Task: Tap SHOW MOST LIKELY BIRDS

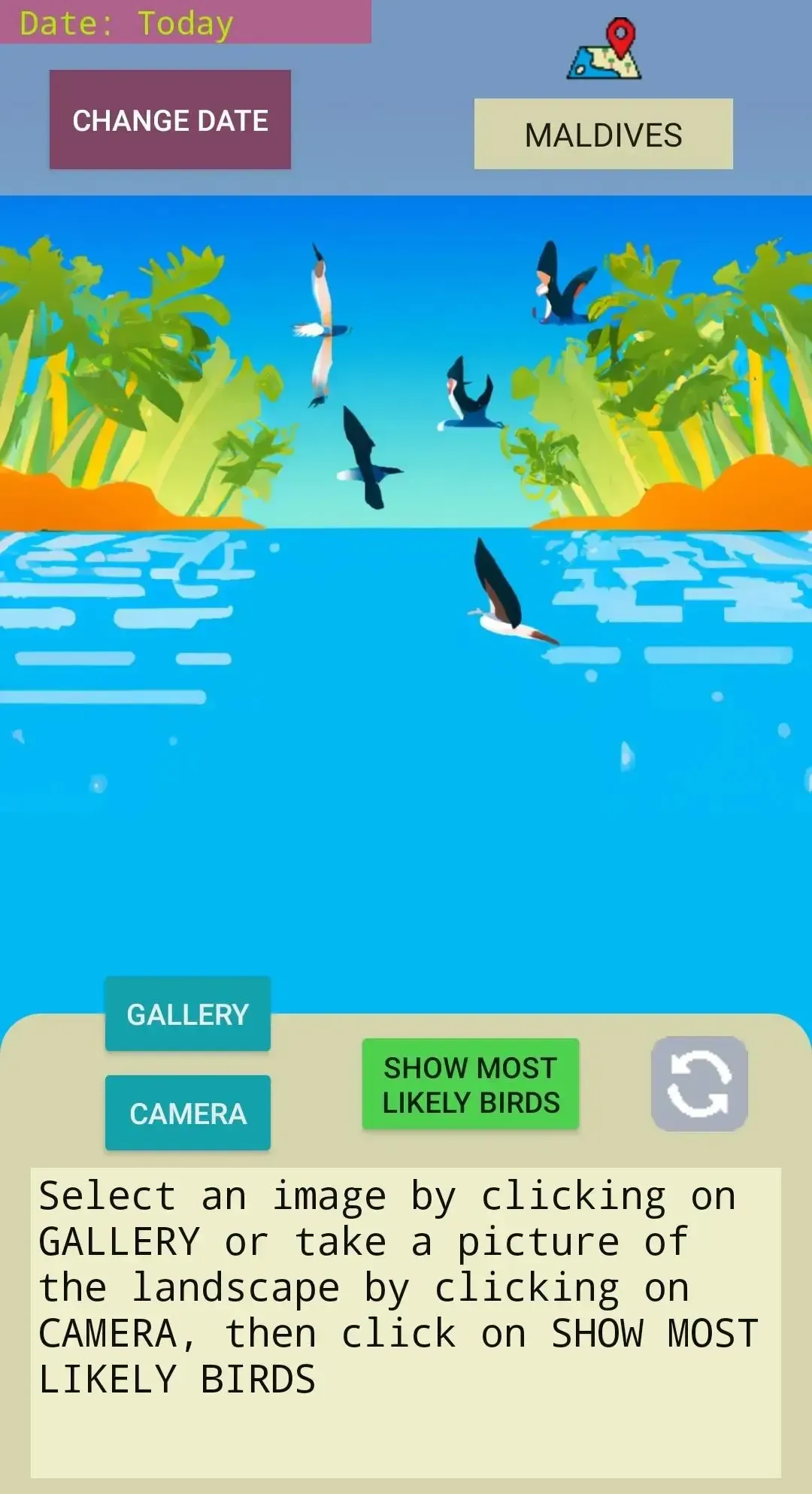Action: tap(471, 1084)
